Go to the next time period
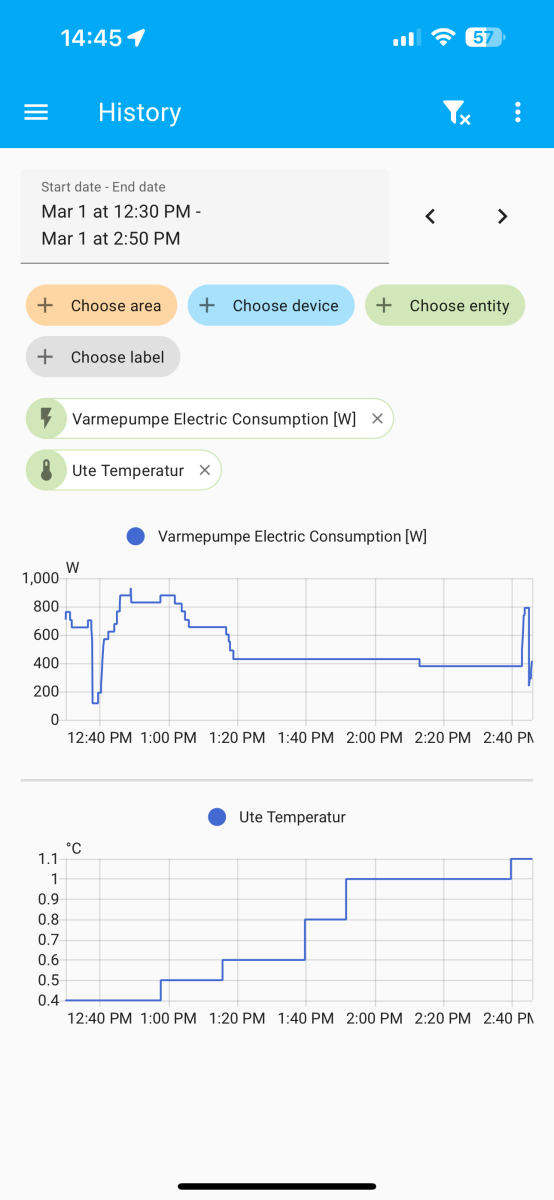554x1200 pixels. [503, 216]
